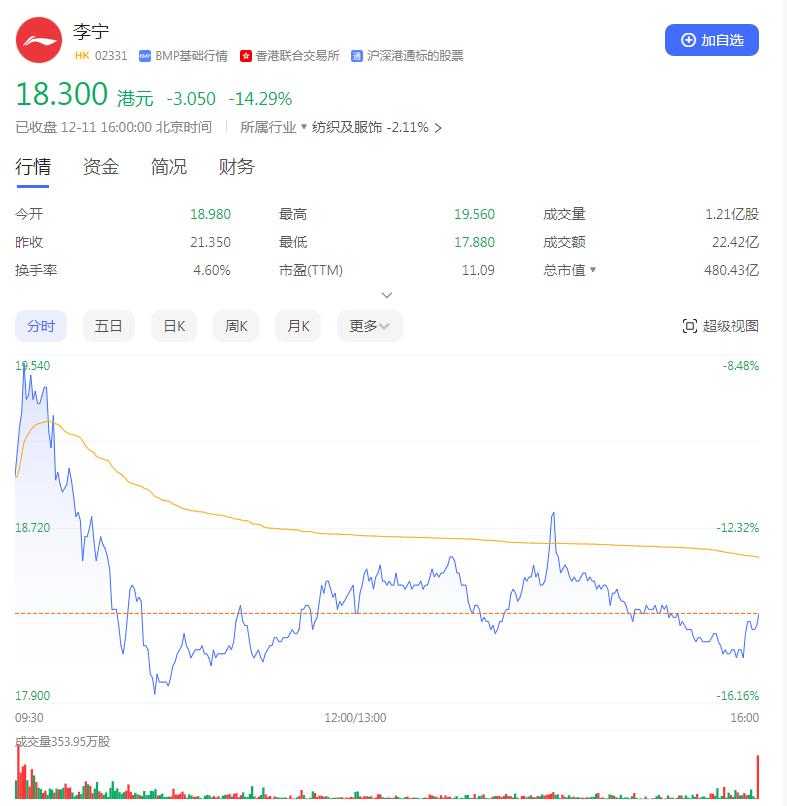Switch chart to 周K
Screen dimensions: 787x806
[x=236, y=326]
